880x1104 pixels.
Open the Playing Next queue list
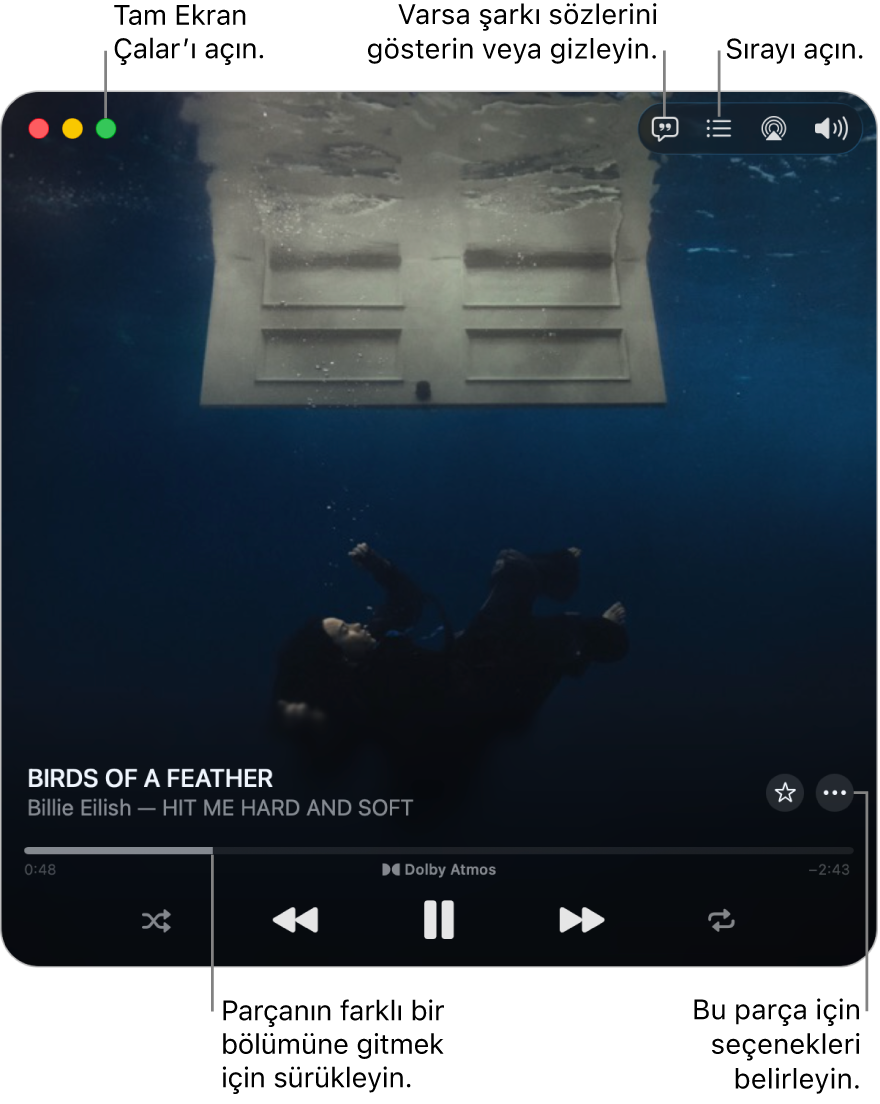(x=719, y=129)
